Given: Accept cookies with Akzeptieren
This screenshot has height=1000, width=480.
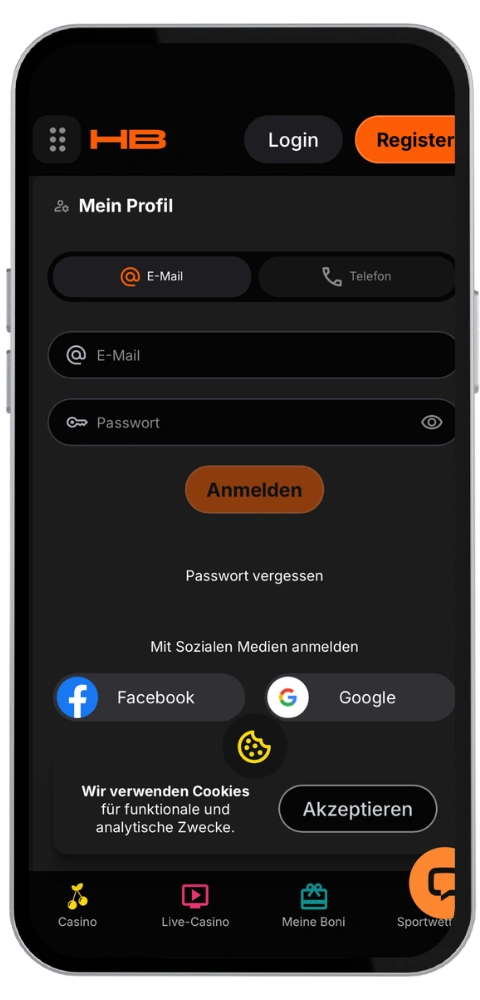Looking at the screenshot, I should [358, 809].
